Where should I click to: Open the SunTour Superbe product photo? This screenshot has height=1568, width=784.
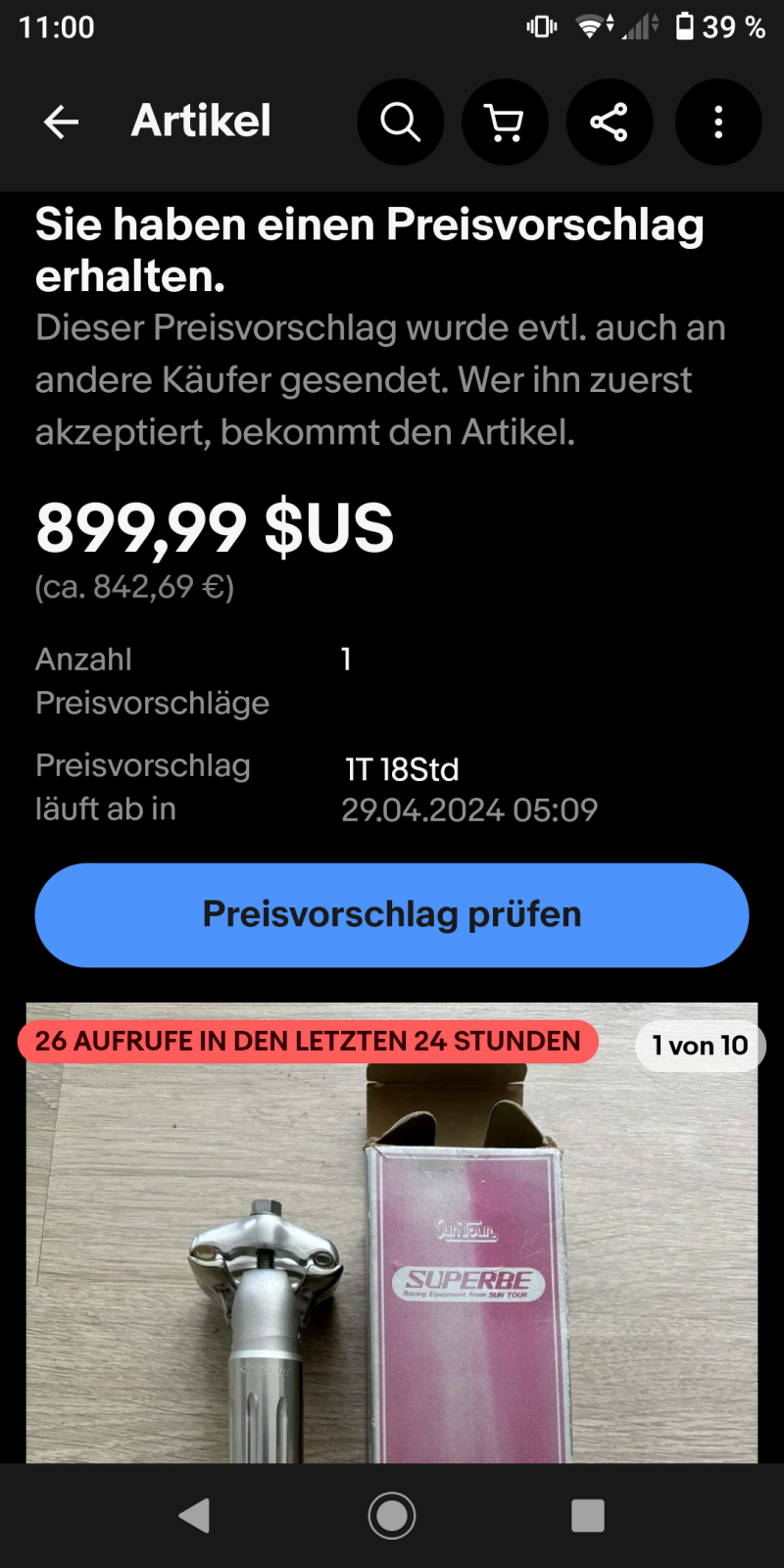point(392,1254)
